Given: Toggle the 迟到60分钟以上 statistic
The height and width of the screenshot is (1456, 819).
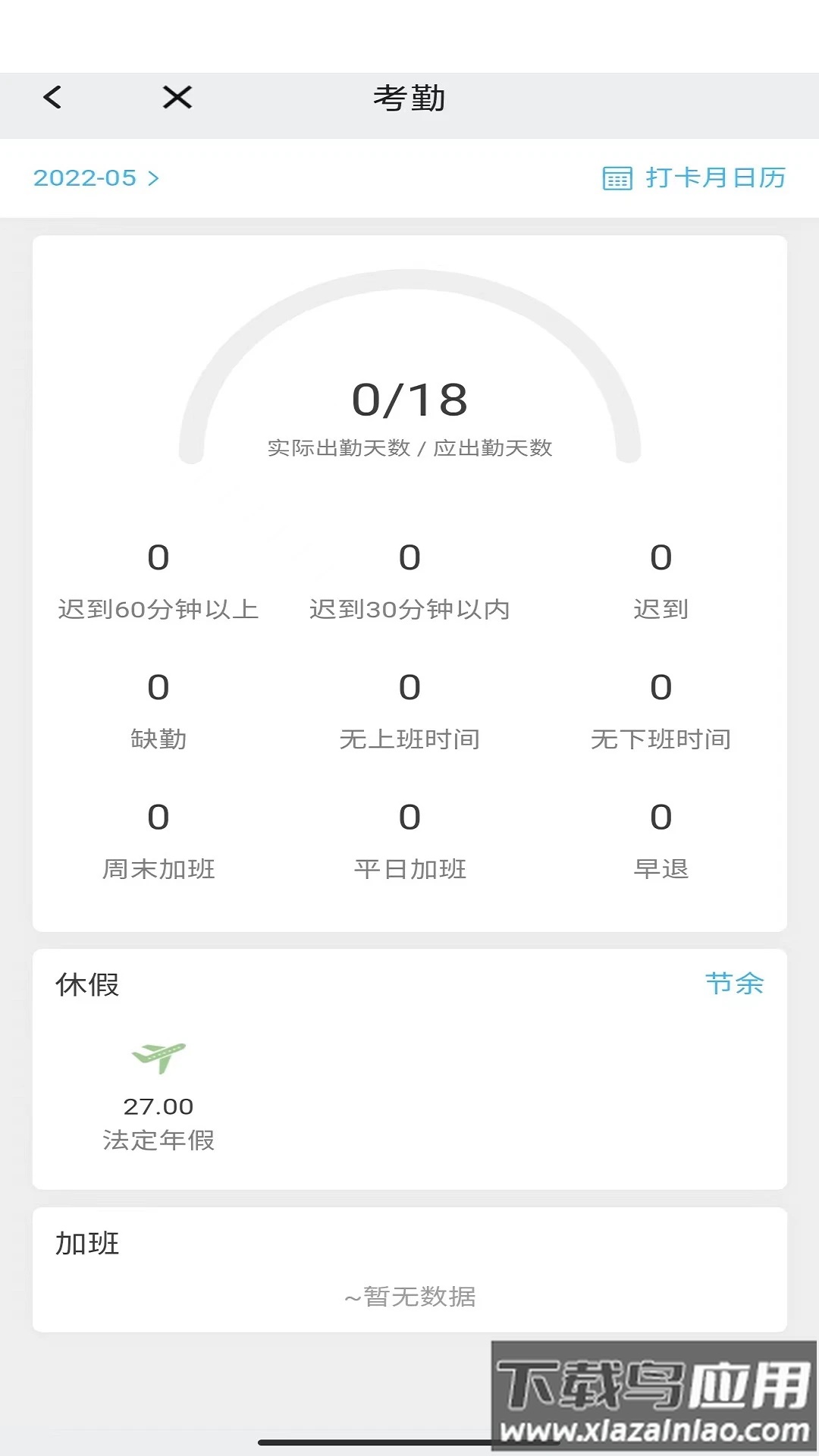Looking at the screenshot, I should [x=157, y=557].
